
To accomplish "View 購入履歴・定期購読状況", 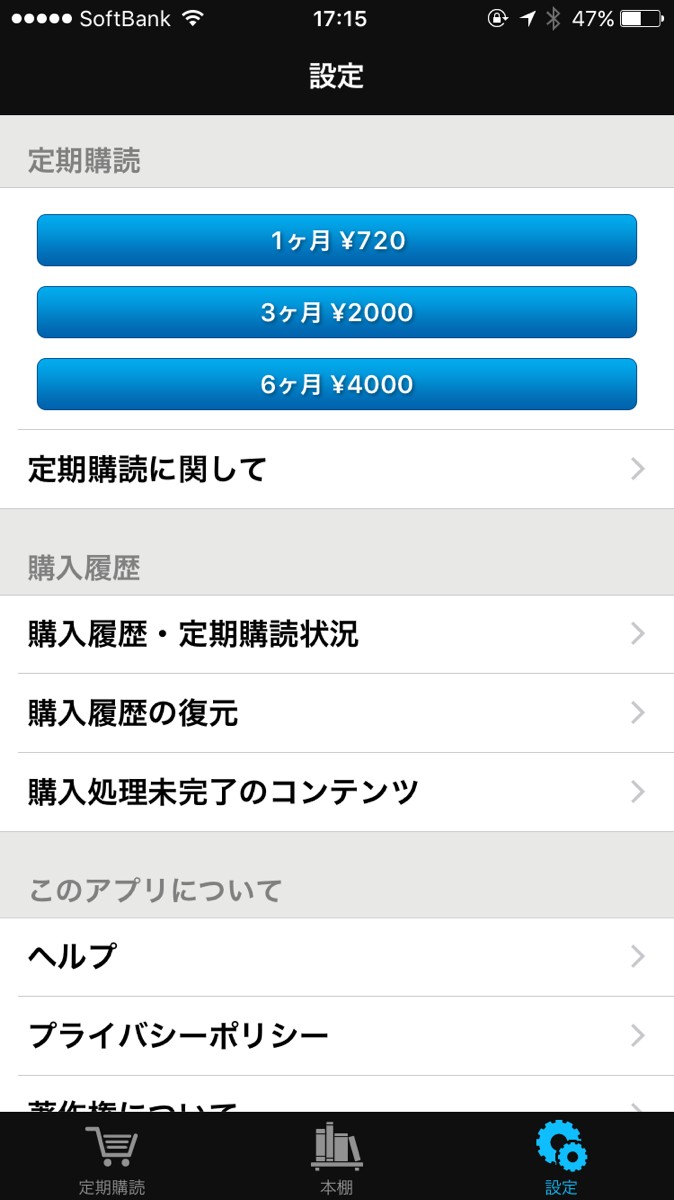I will pyautogui.click(x=337, y=634).
